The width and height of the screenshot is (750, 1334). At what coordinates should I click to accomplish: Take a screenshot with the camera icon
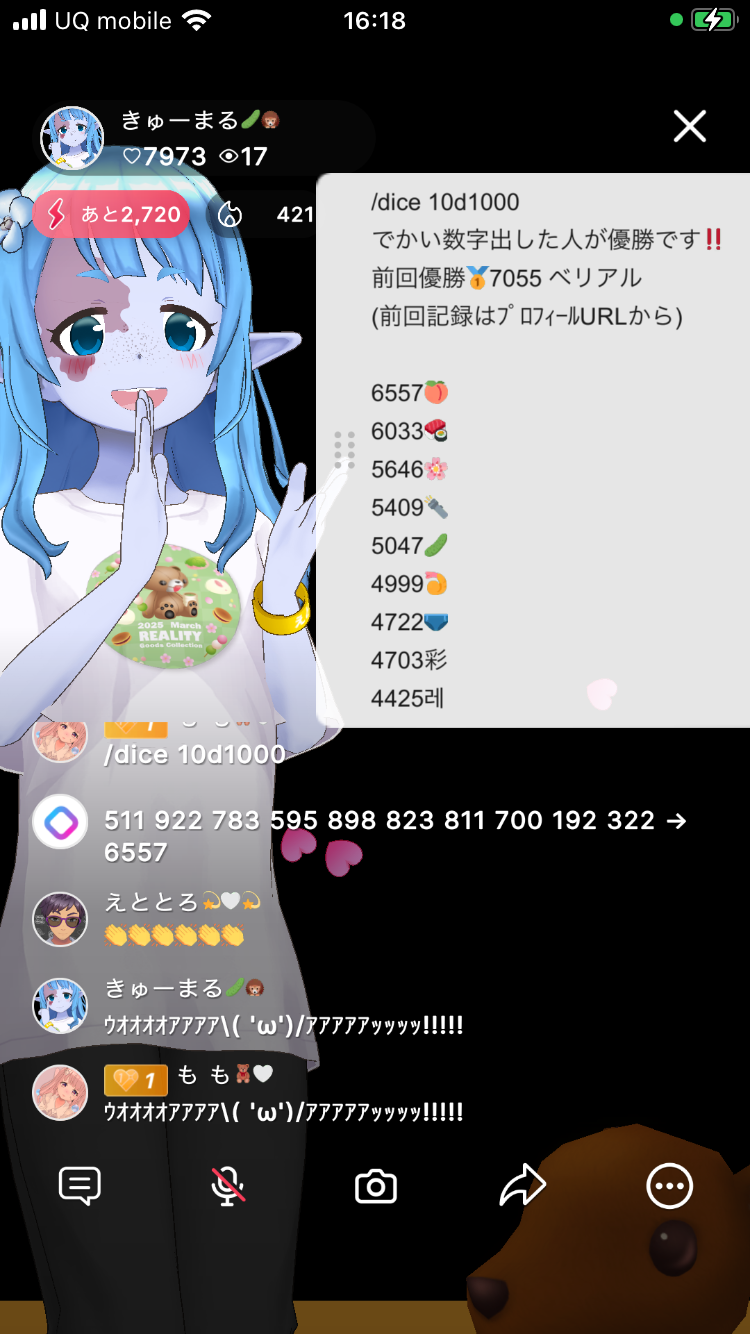376,1187
